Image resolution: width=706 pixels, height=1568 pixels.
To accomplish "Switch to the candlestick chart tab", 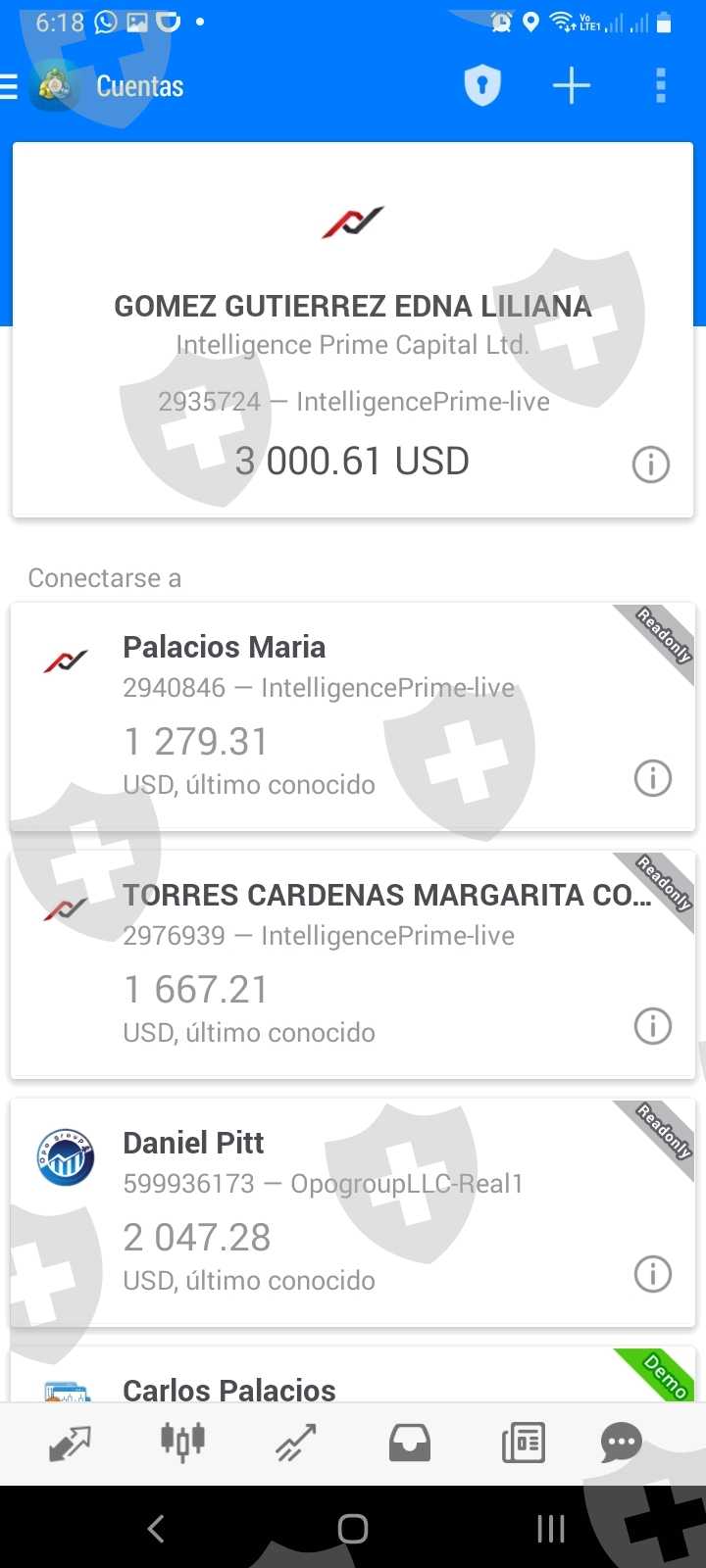I will point(182,1443).
